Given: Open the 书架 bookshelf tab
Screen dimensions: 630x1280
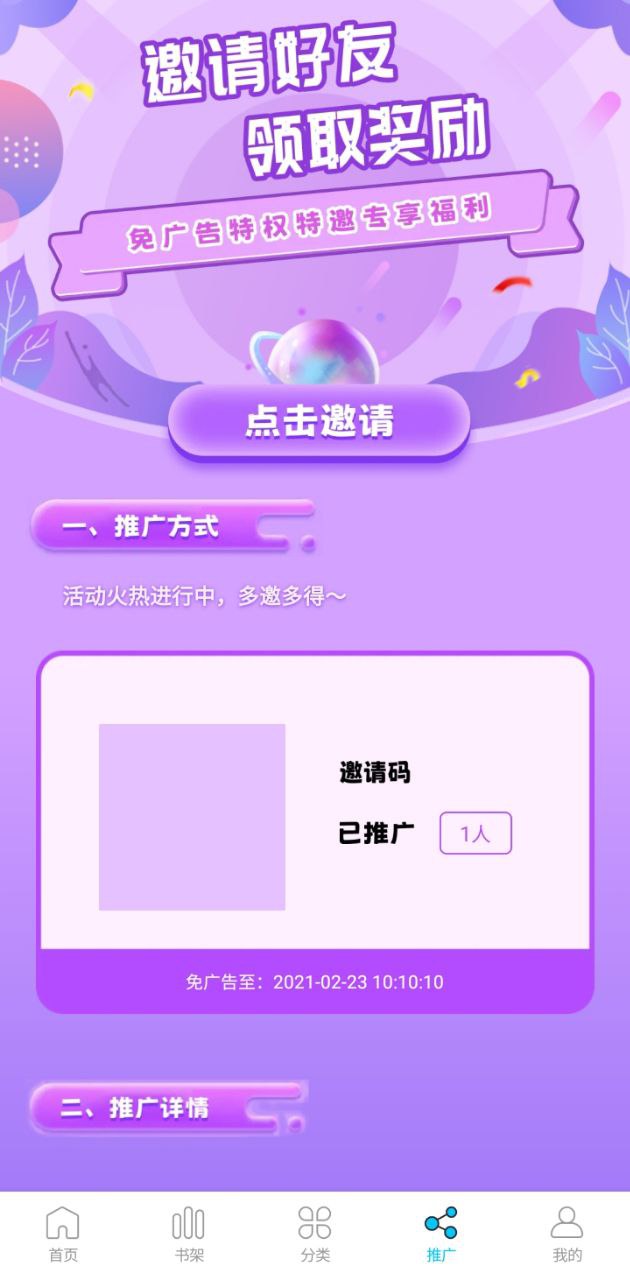Looking at the screenshot, I should [x=188, y=1234].
